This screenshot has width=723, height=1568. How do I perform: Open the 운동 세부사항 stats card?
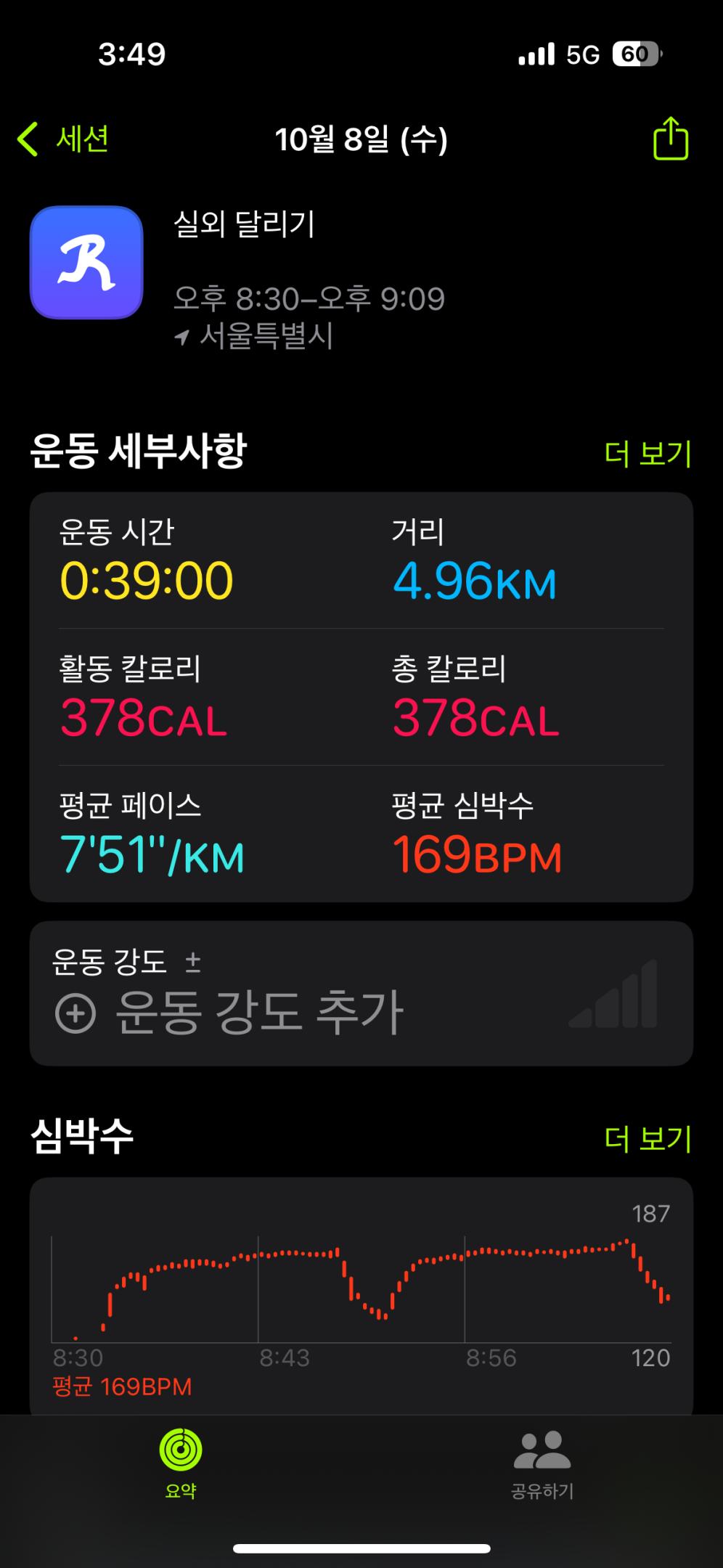pyautogui.click(x=361, y=697)
